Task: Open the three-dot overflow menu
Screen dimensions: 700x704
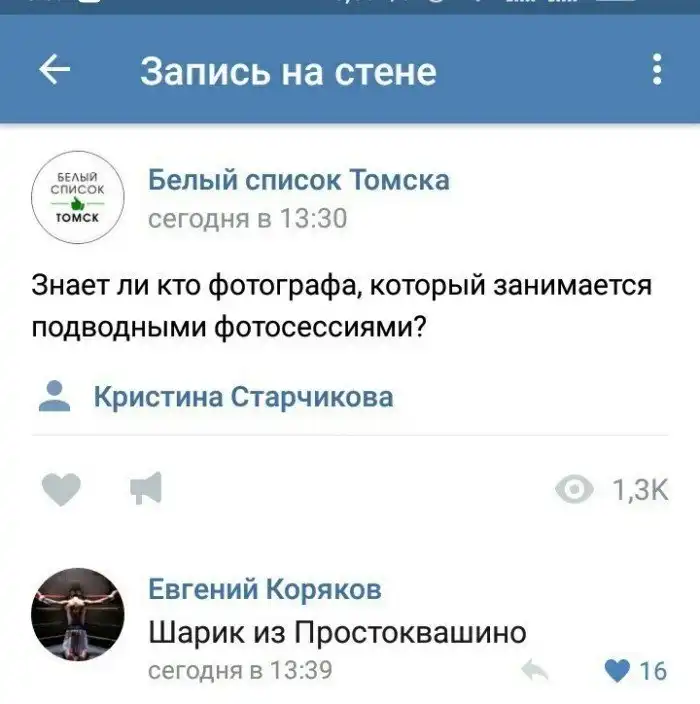Action: 657,70
